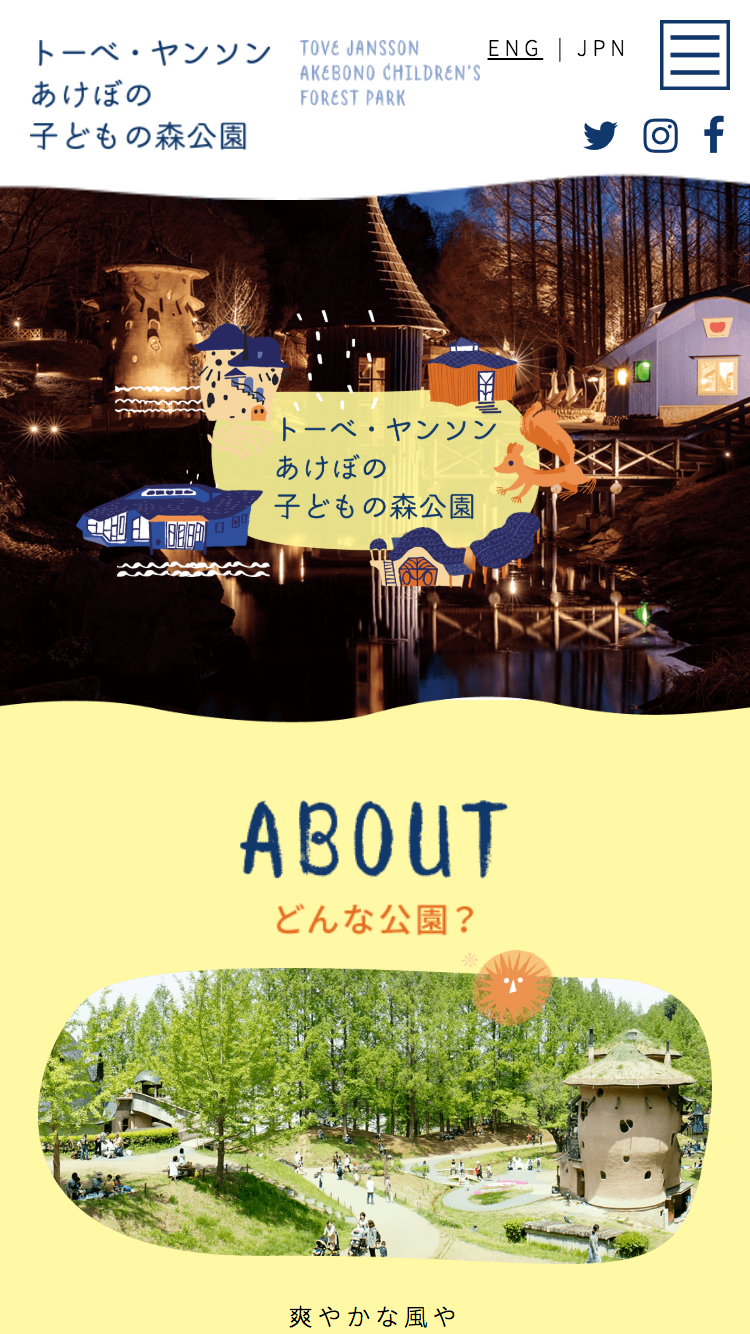Screen dimensions: 750x1334
Task: Open the park's Instagram page
Action: (x=660, y=135)
